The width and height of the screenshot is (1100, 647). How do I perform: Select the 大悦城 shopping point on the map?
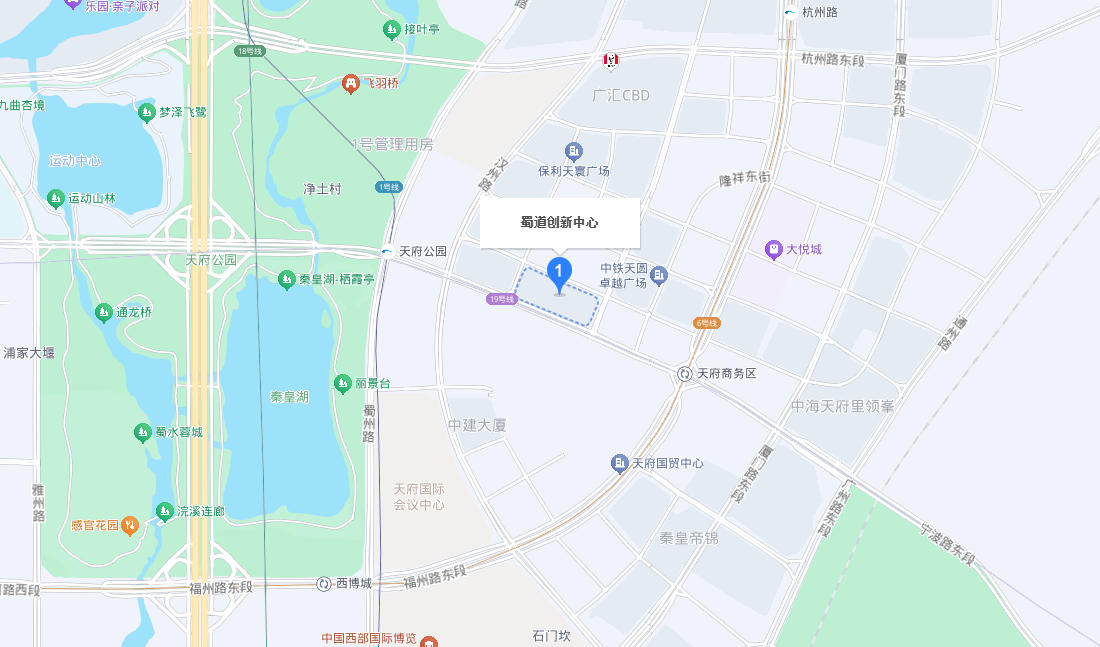773,249
